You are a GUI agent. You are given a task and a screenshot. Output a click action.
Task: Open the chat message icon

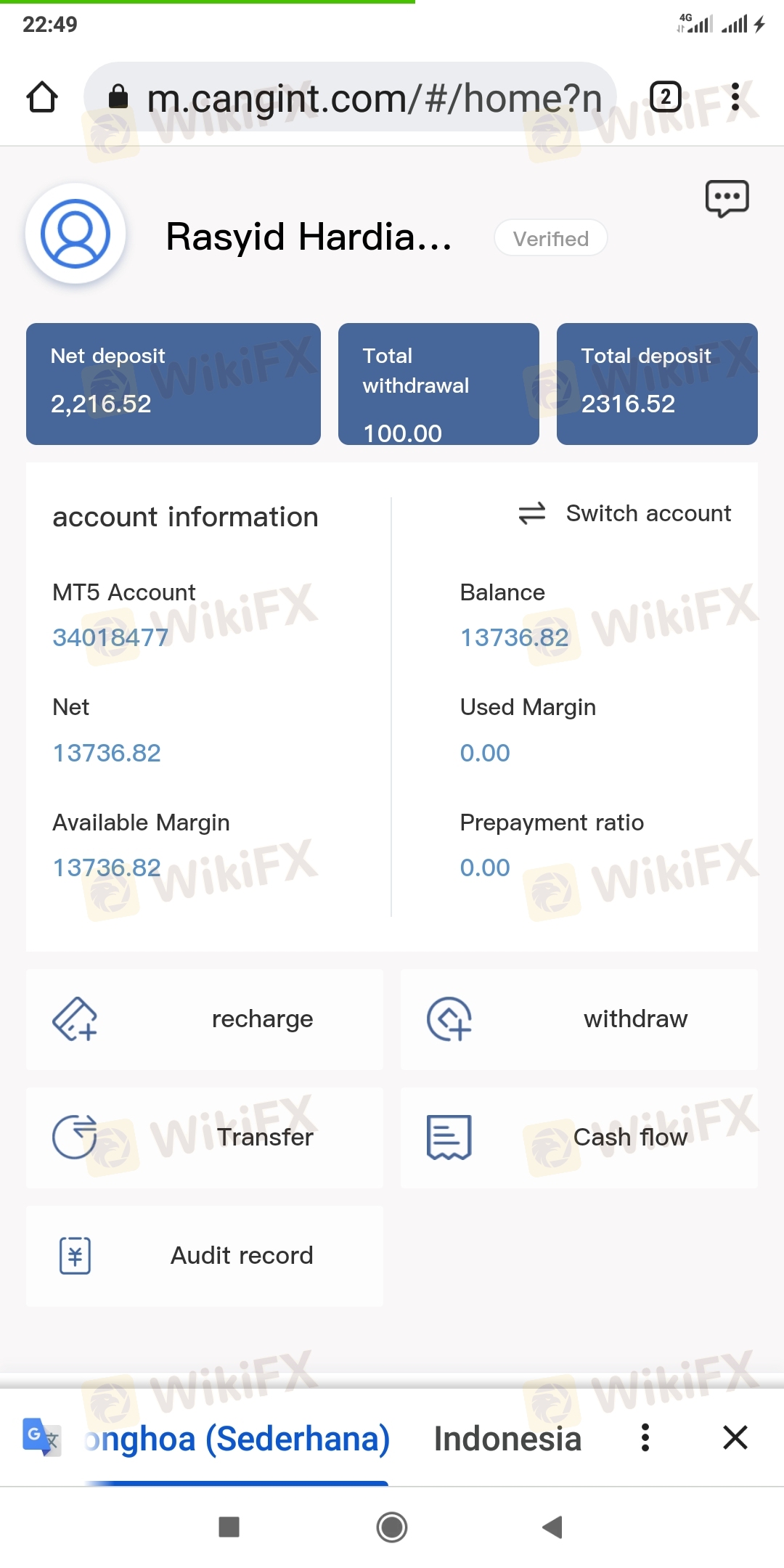[727, 198]
